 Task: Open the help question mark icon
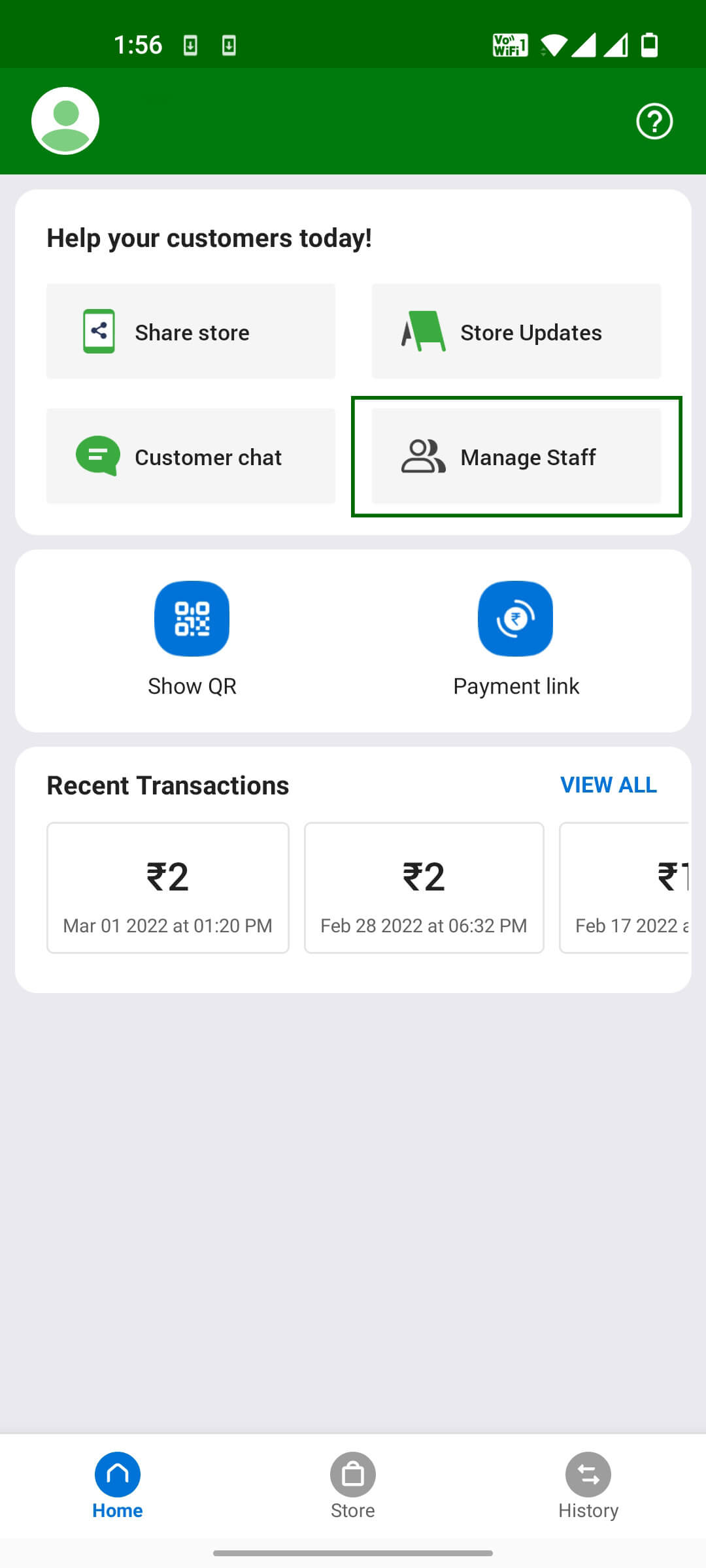point(654,121)
